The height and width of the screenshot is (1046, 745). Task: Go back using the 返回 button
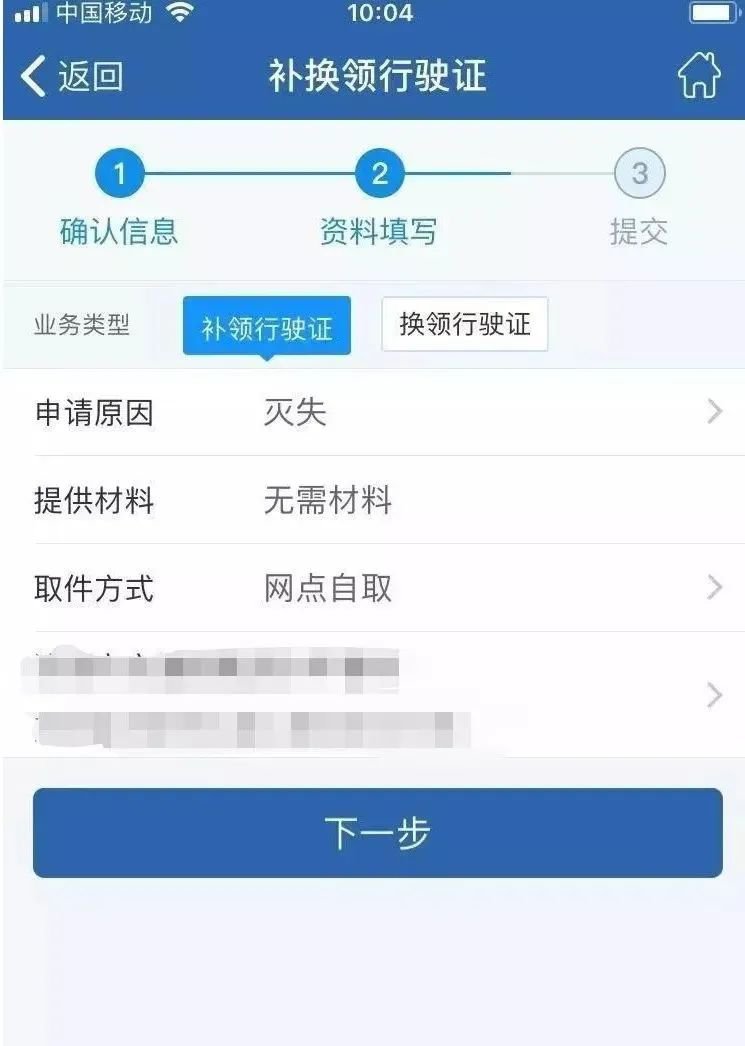72,77
